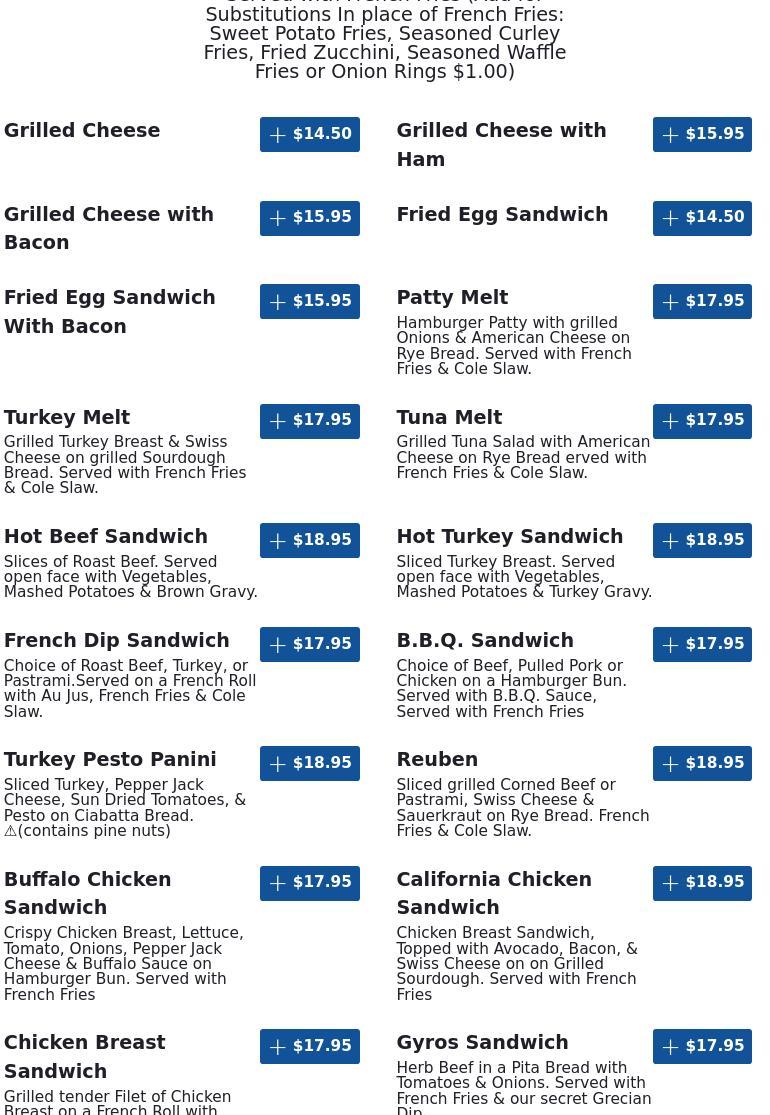Add the Gyros Sandwich to order

[702, 1046]
